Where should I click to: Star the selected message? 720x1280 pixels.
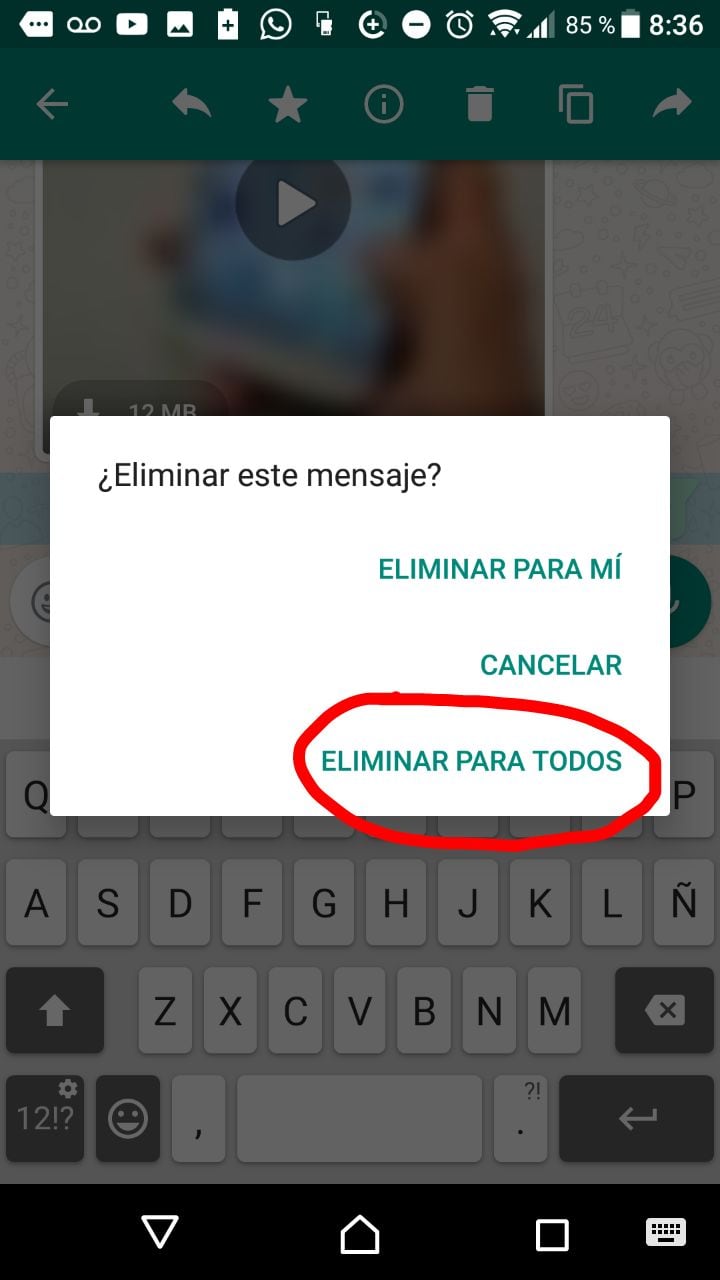tap(287, 104)
